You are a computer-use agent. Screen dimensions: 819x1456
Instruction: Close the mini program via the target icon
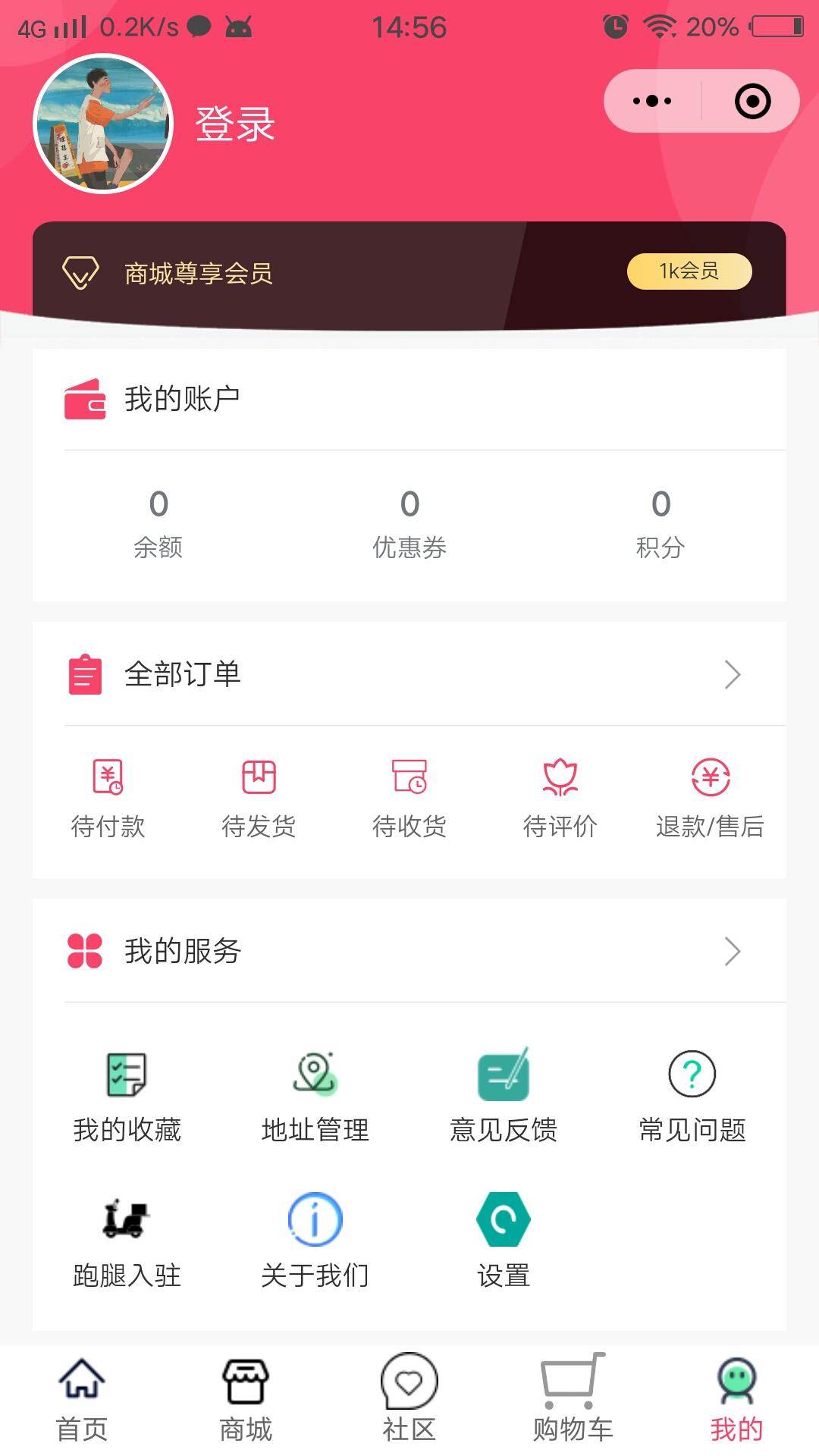[752, 101]
